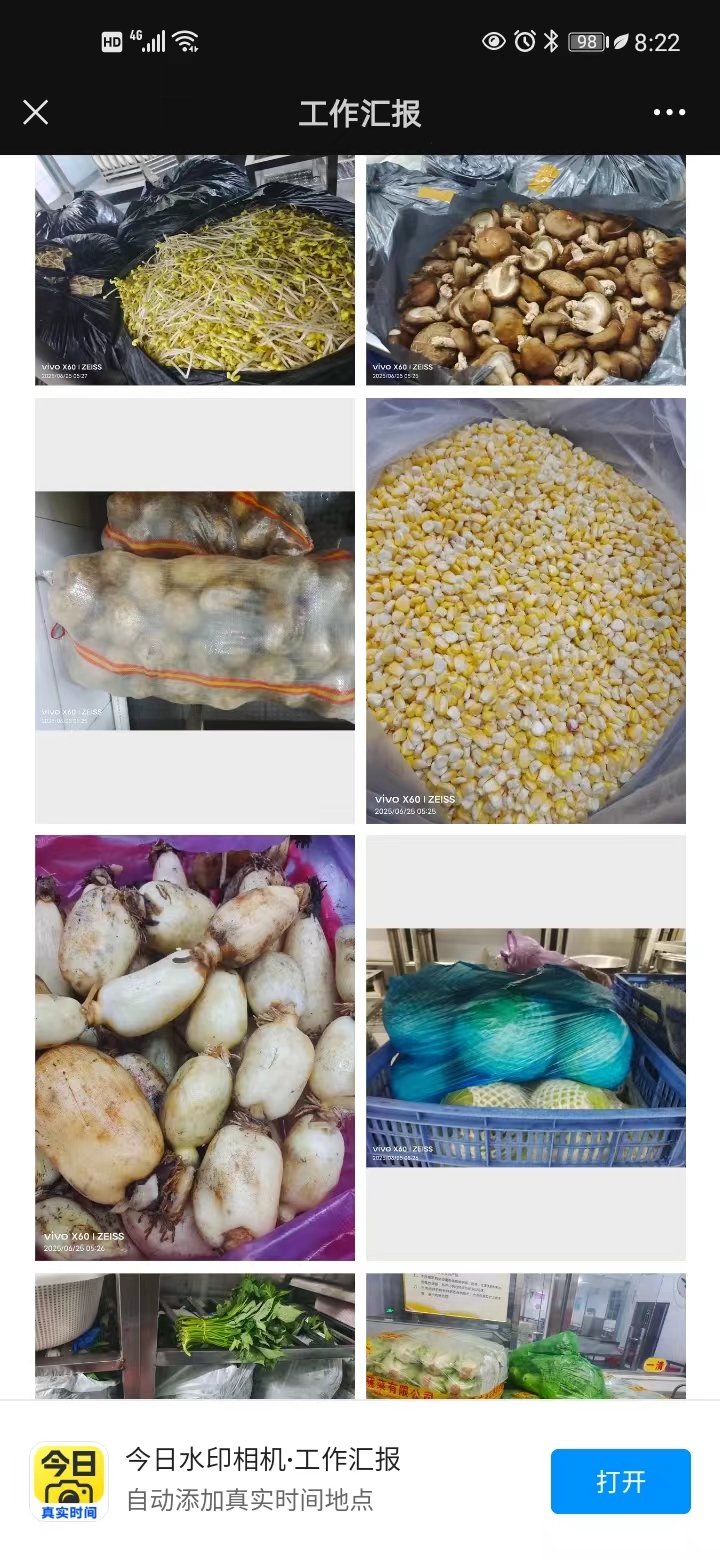Open the bagged potatoes photo

[195, 610]
